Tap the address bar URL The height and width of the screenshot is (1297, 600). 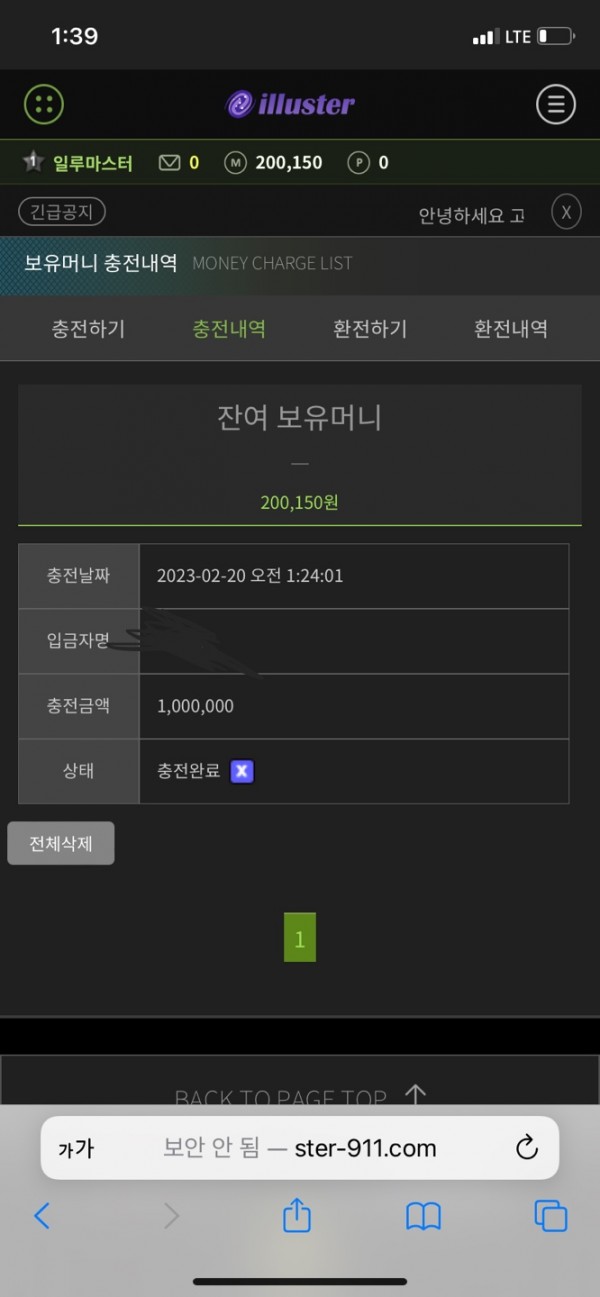300,1148
